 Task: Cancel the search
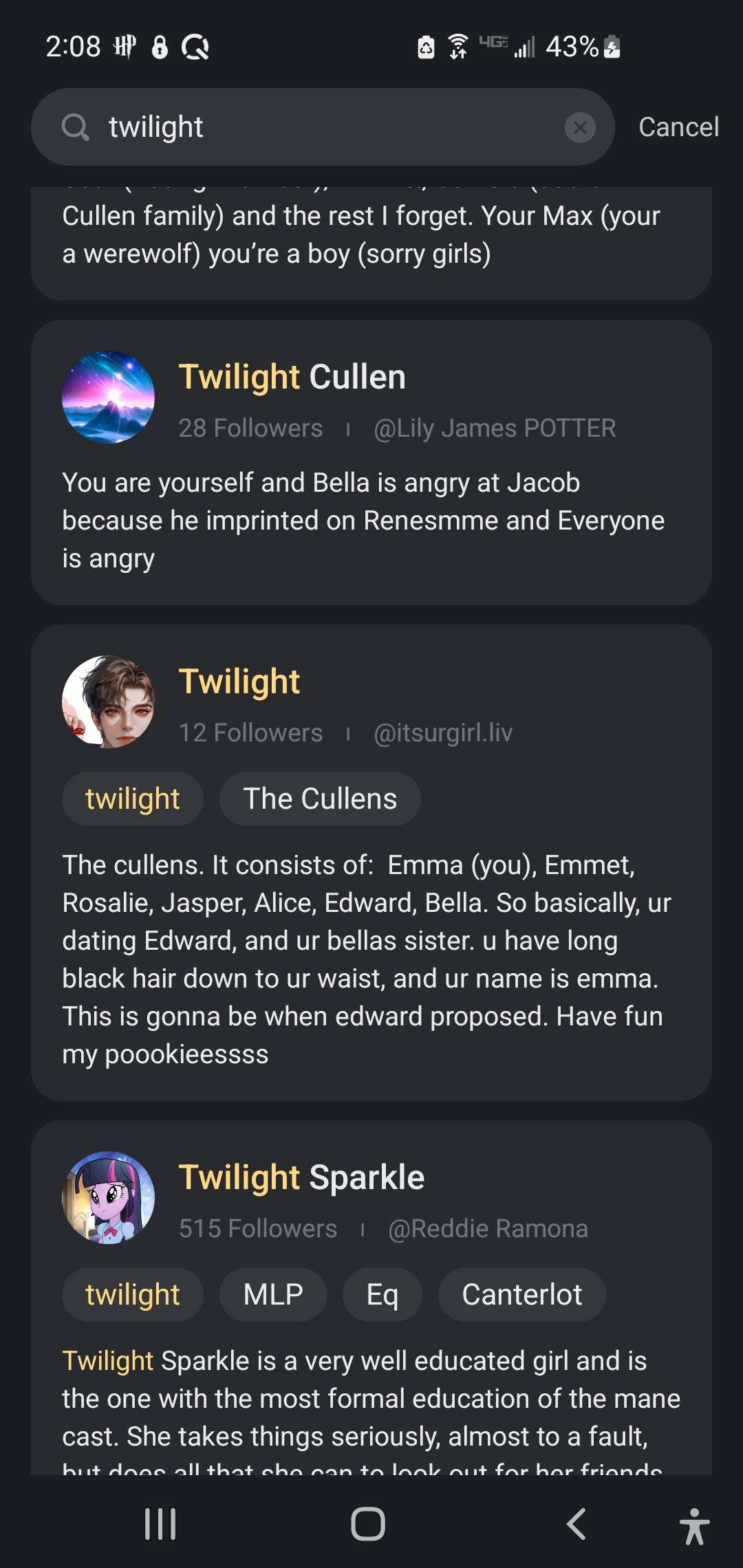pyautogui.click(x=678, y=127)
